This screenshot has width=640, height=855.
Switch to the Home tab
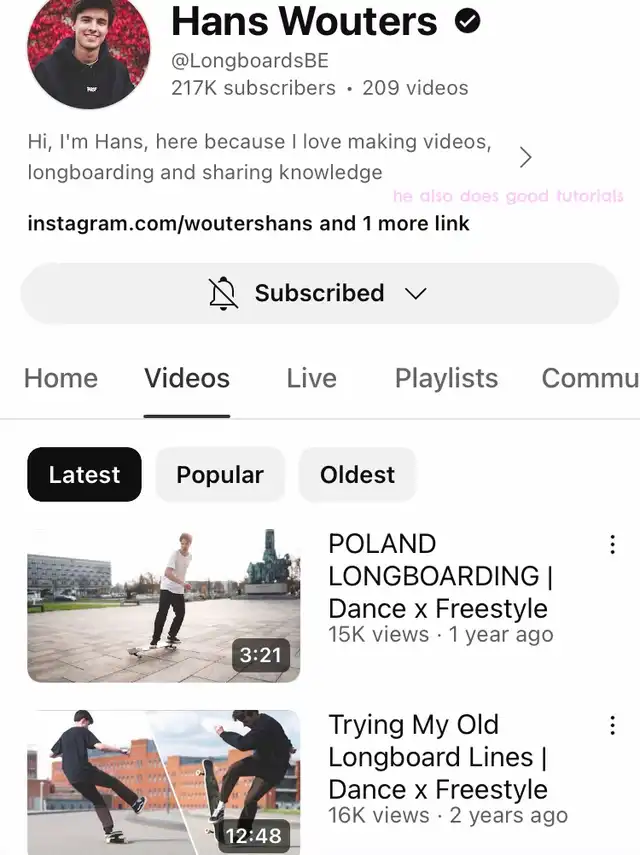[x=61, y=378]
